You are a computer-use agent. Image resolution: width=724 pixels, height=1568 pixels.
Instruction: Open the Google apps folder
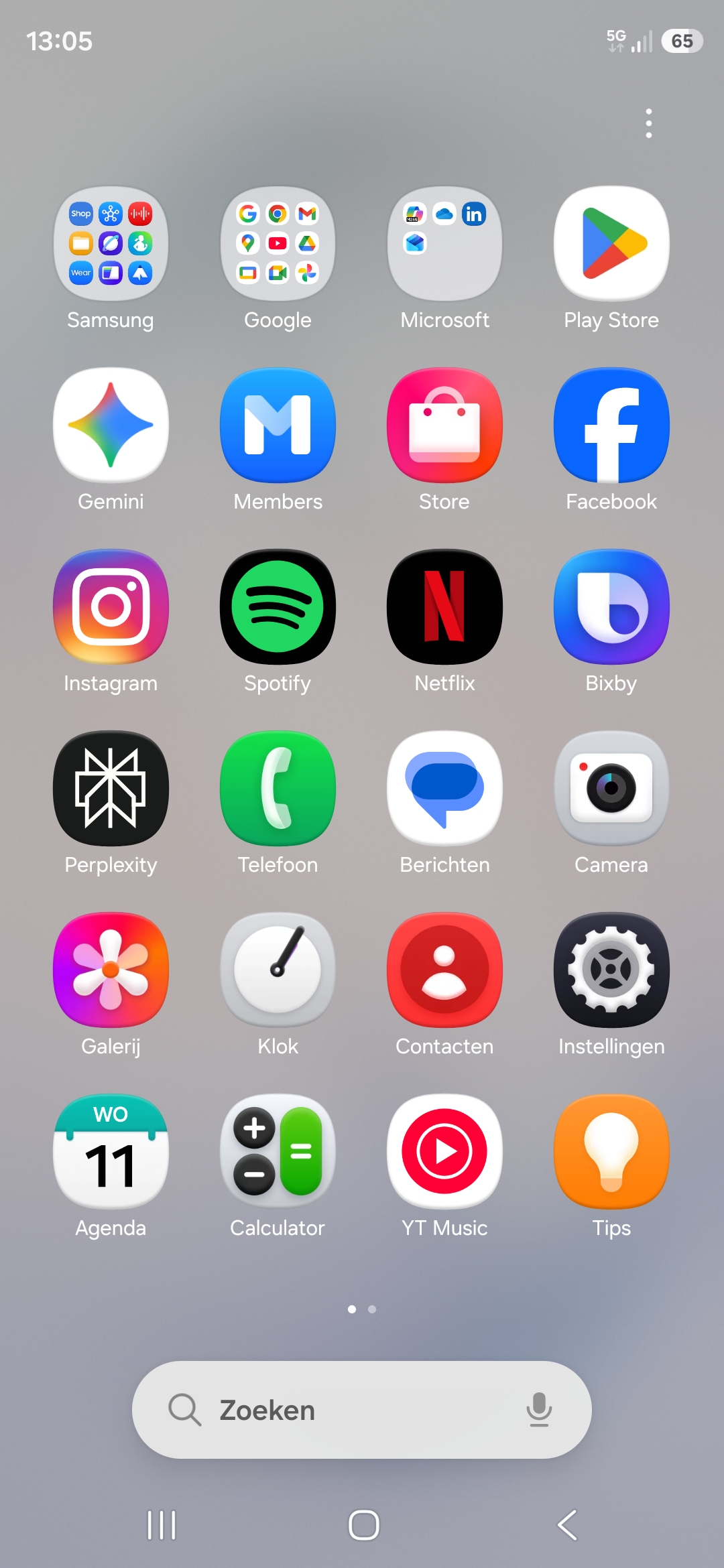pos(278,244)
